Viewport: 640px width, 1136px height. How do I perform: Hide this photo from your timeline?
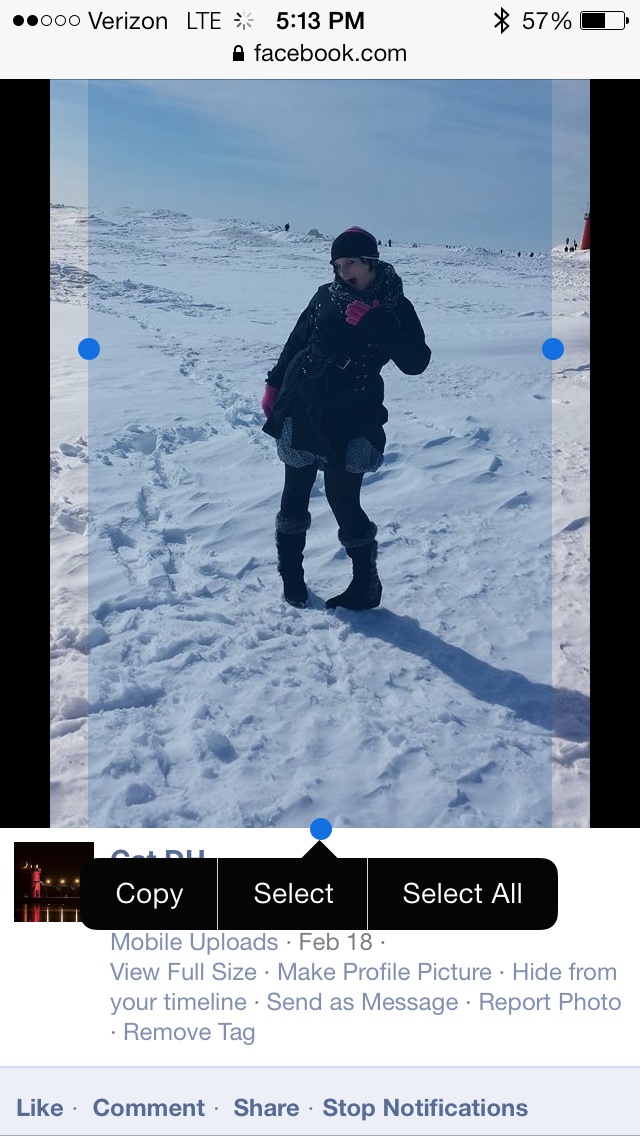(564, 972)
